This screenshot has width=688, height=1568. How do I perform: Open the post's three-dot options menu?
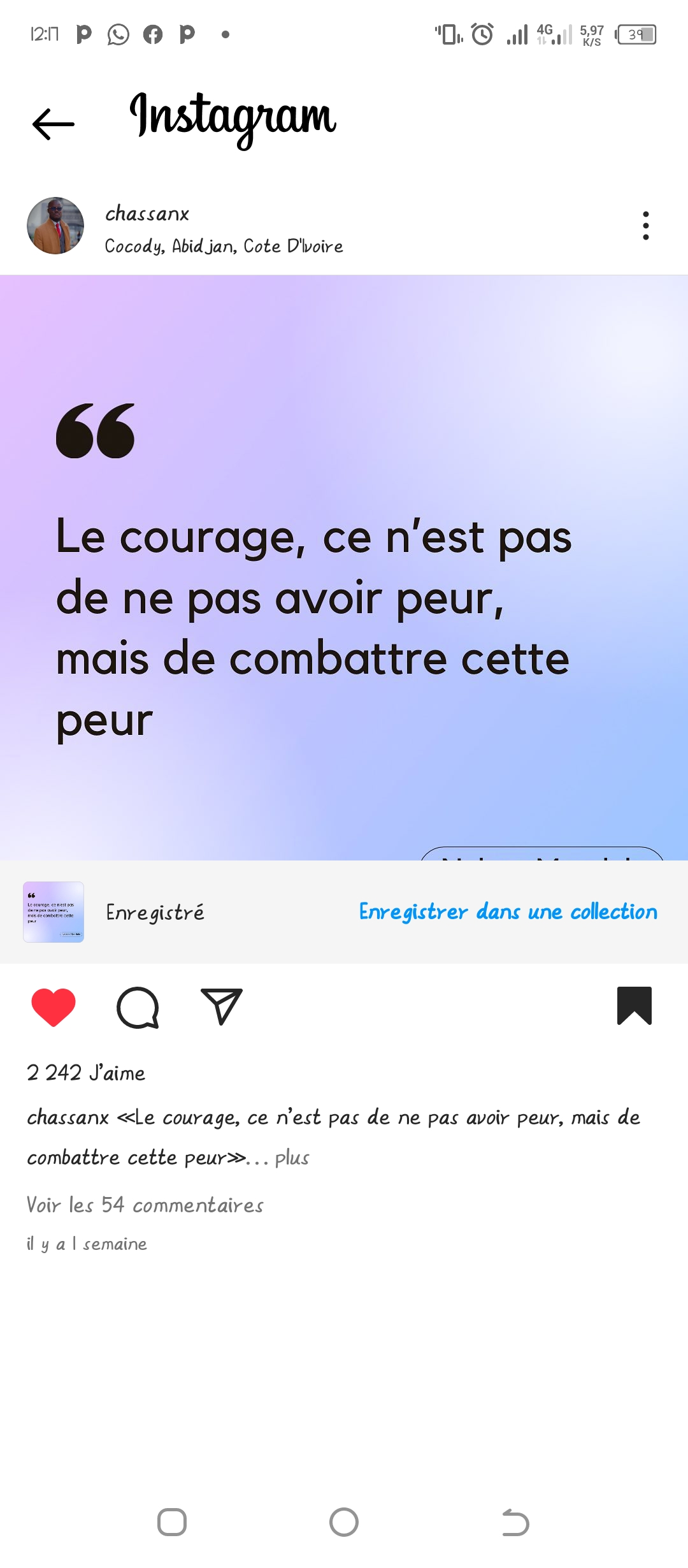click(646, 226)
